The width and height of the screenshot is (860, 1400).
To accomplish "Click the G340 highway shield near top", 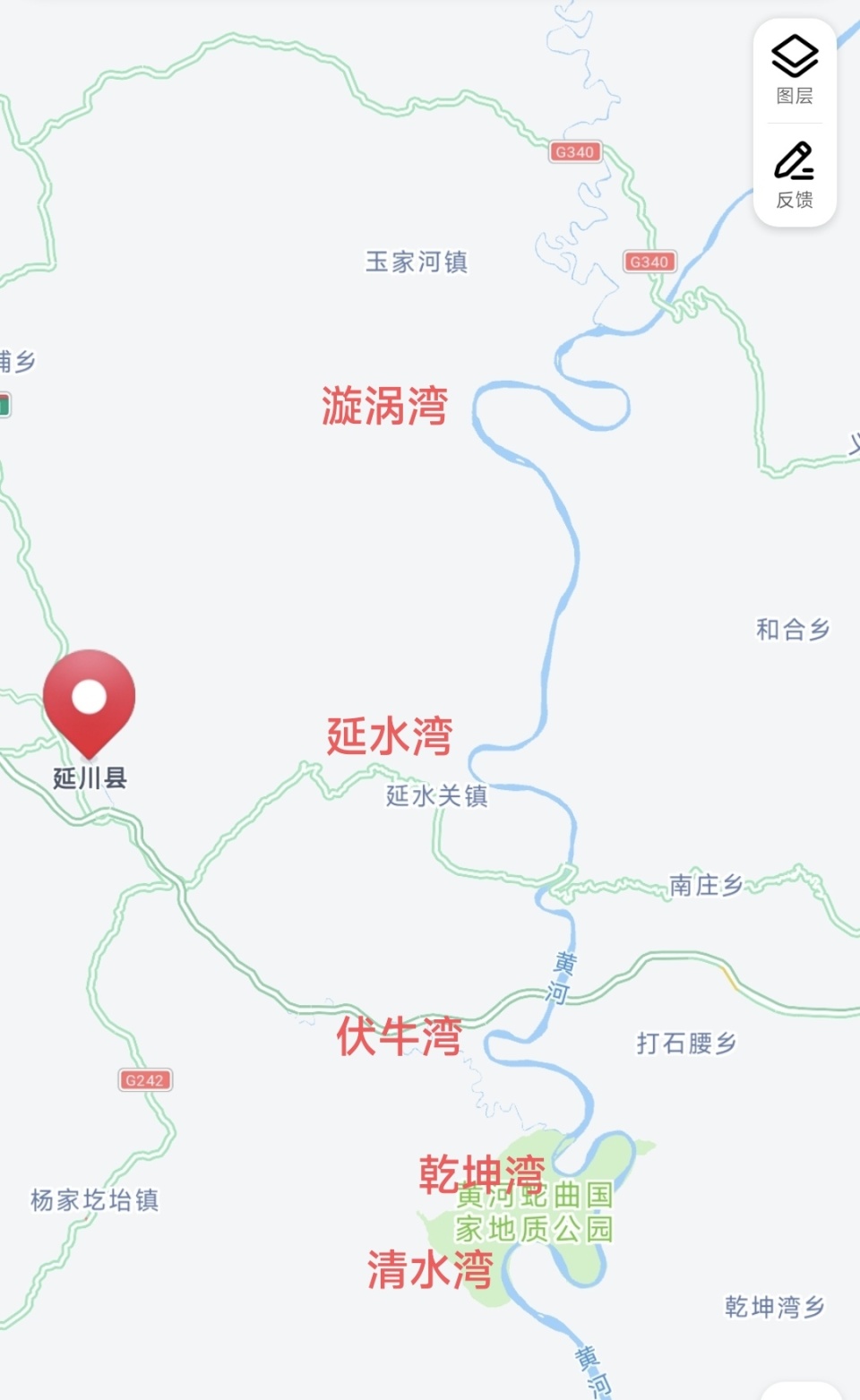I will point(574,151).
